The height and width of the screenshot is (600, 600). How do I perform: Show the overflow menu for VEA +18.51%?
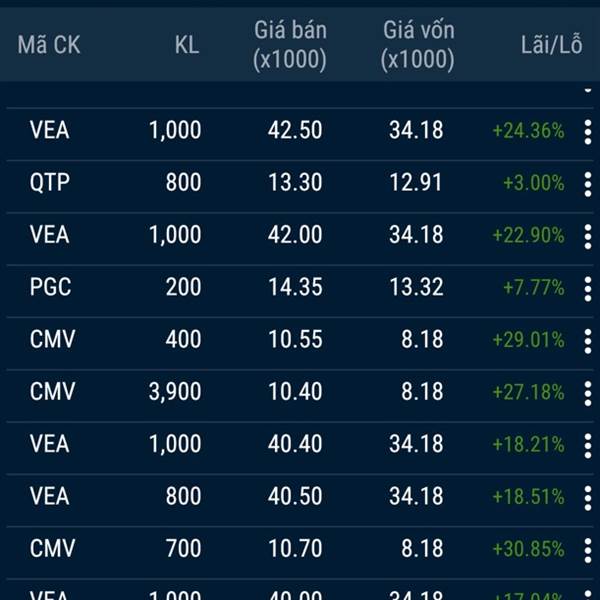tap(588, 497)
